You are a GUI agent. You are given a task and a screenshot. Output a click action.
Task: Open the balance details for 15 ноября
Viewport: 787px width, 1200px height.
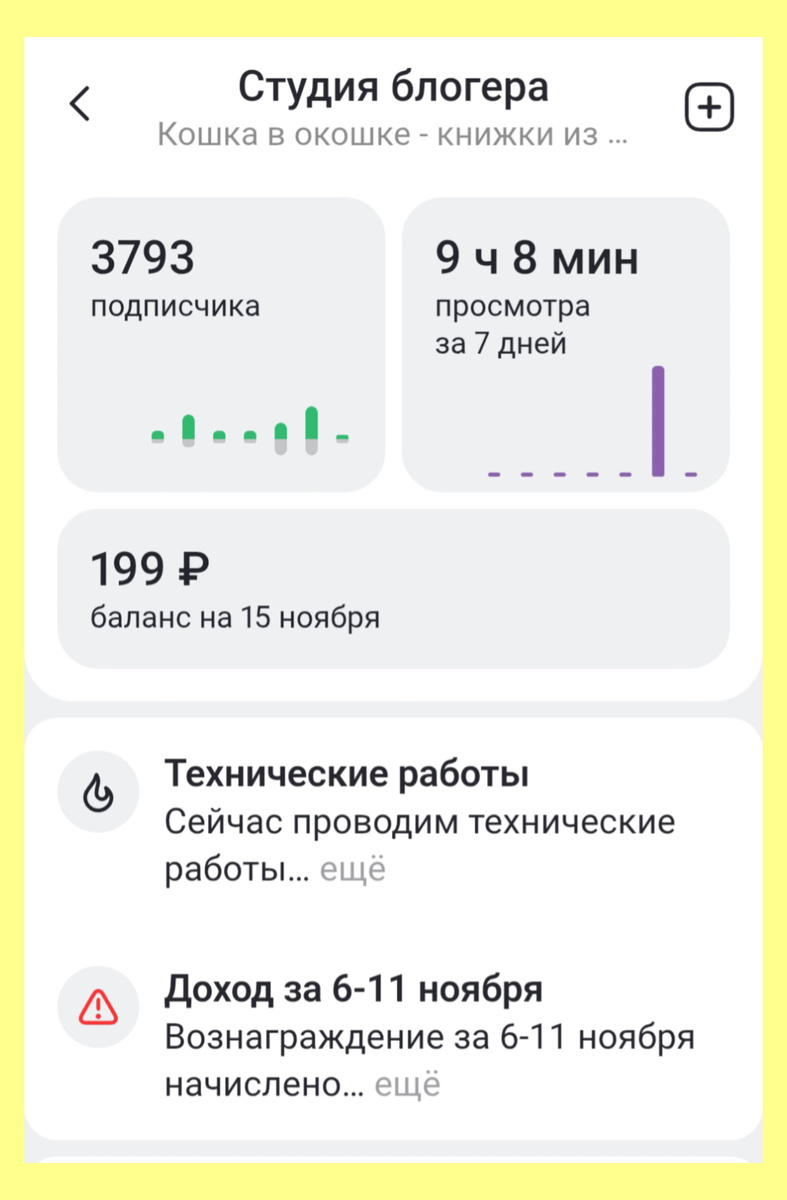(393, 586)
